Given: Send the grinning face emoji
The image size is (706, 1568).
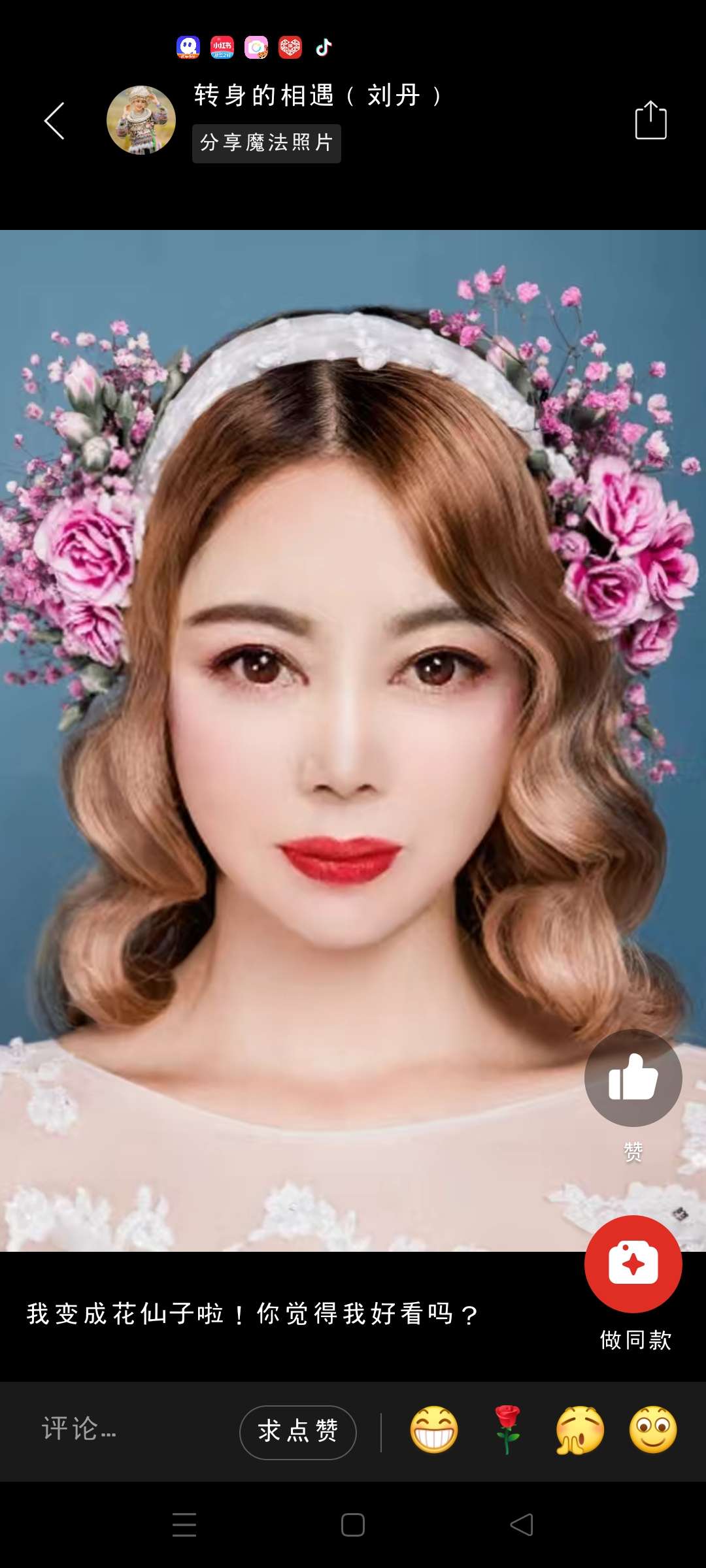Looking at the screenshot, I should click(434, 1429).
